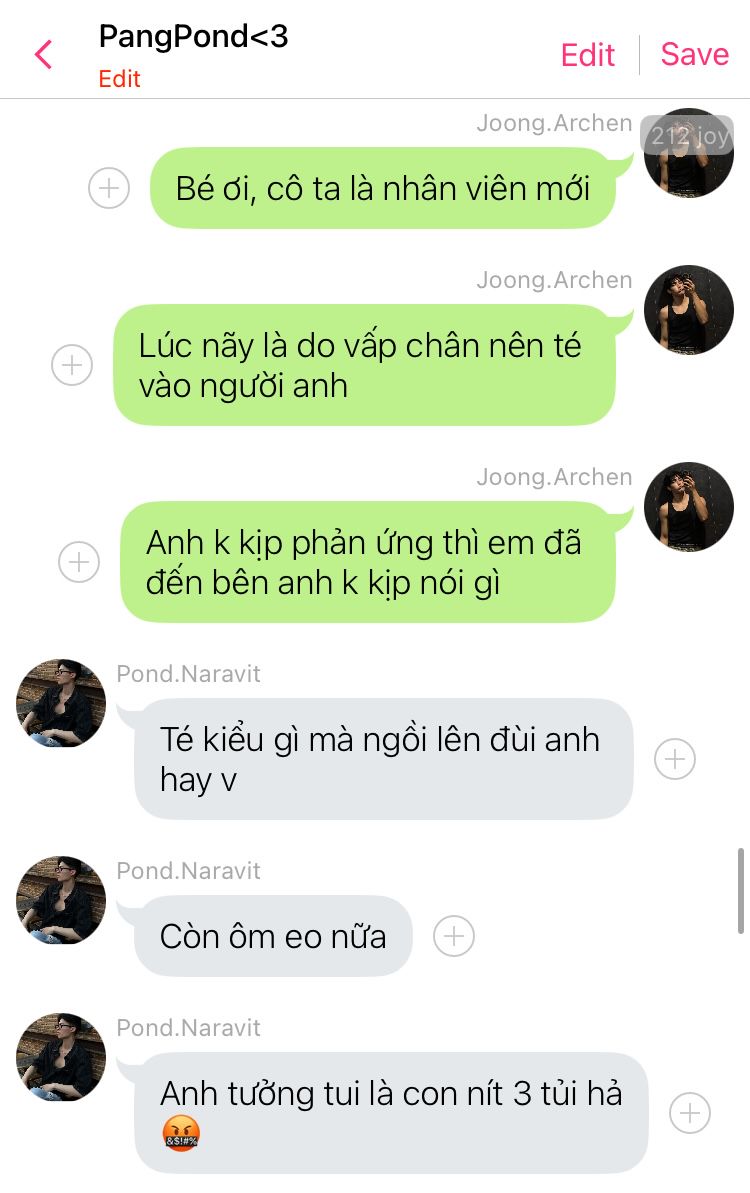
Task: Tap plus beside "Còn ôm eo nữa" message
Action: point(454,936)
